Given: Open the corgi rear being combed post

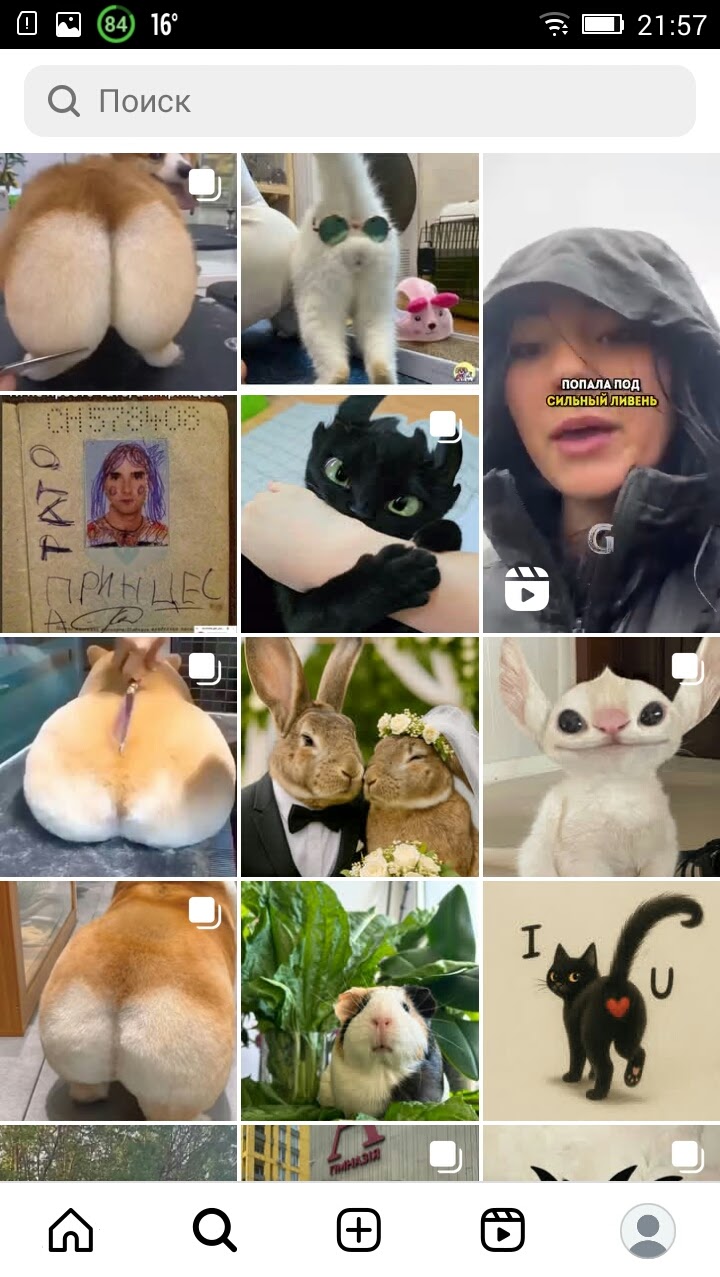Looking at the screenshot, I should pos(118,757).
